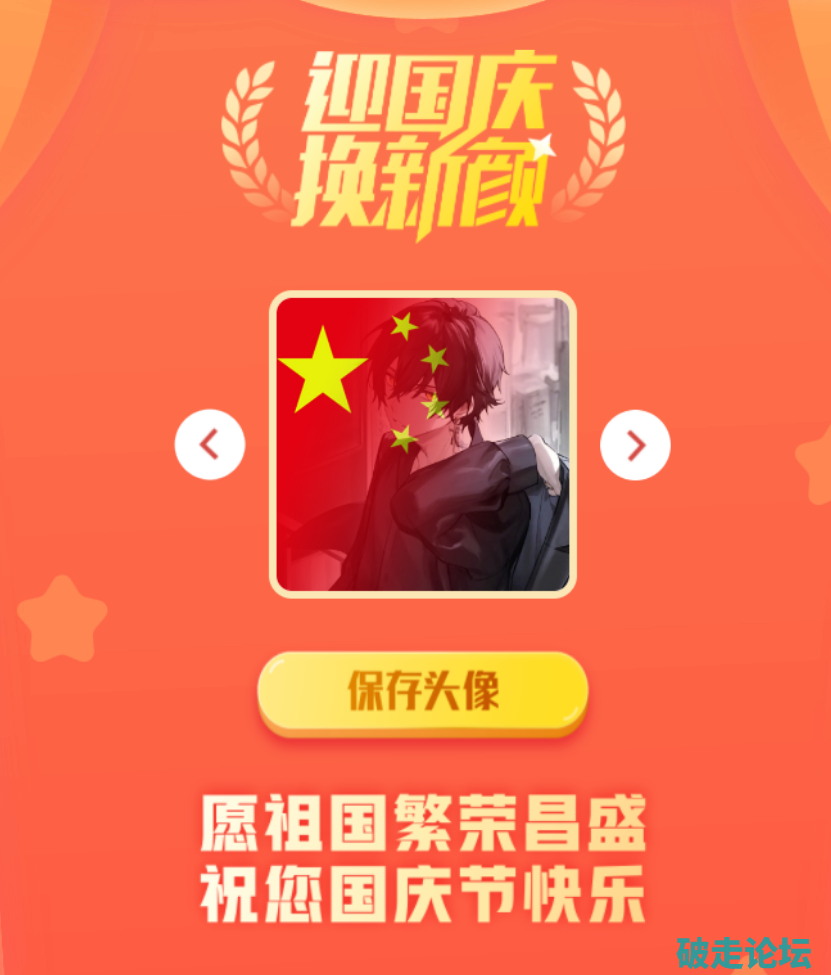Image resolution: width=831 pixels, height=975 pixels.
Task: Tap the 保存头像 button
Action: tap(423, 692)
